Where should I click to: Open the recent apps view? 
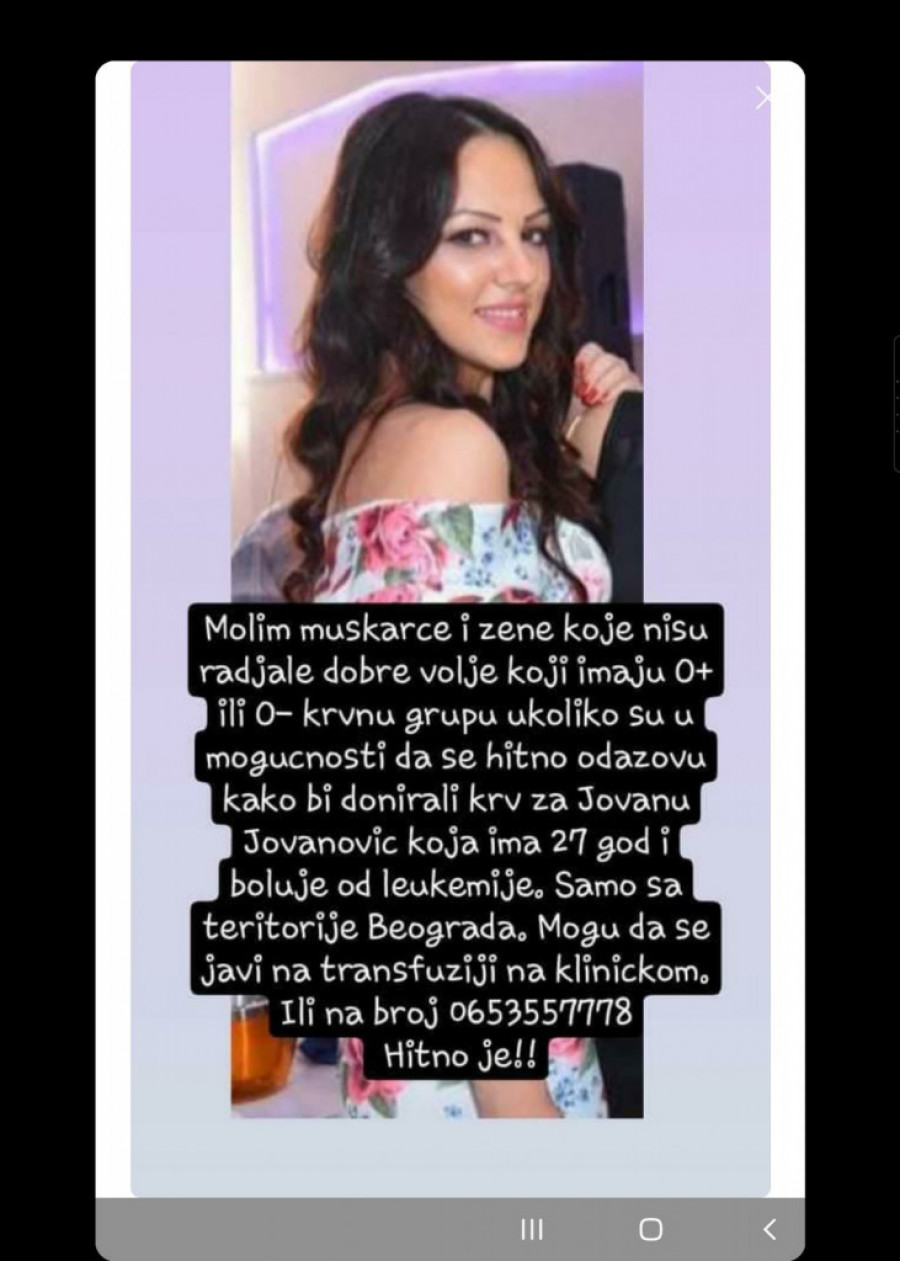532,1229
